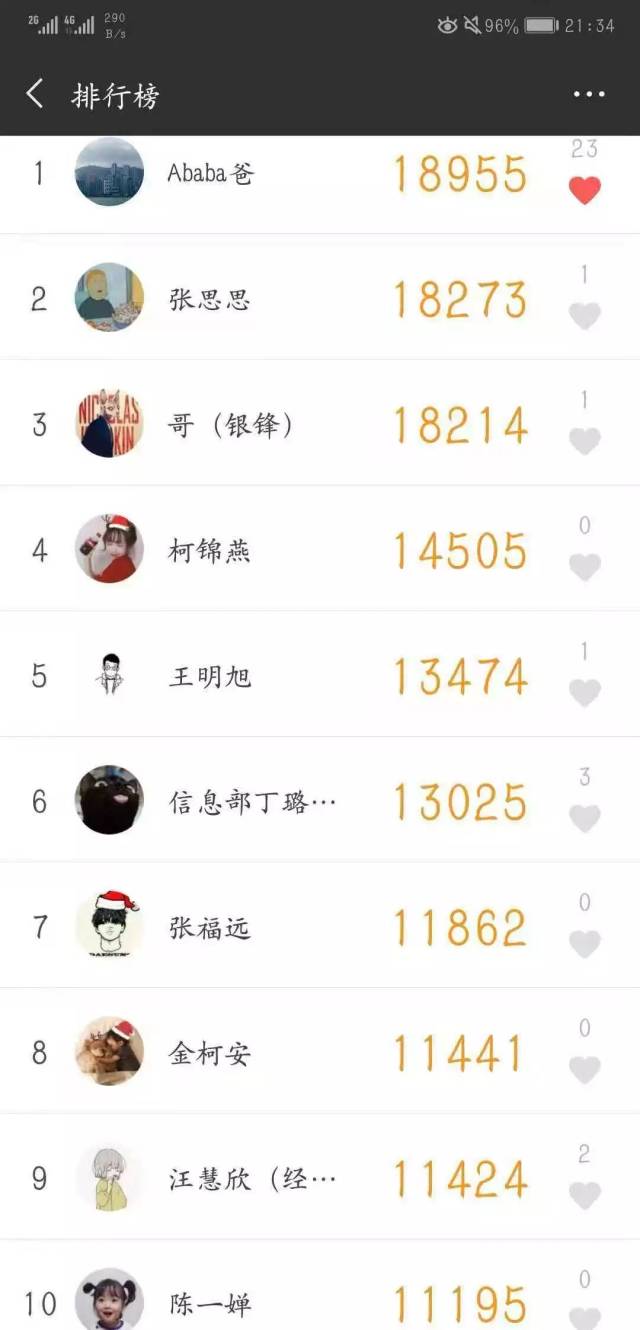Go back from the 排行榜 screen
The height and width of the screenshot is (1330, 640).
(35, 95)
